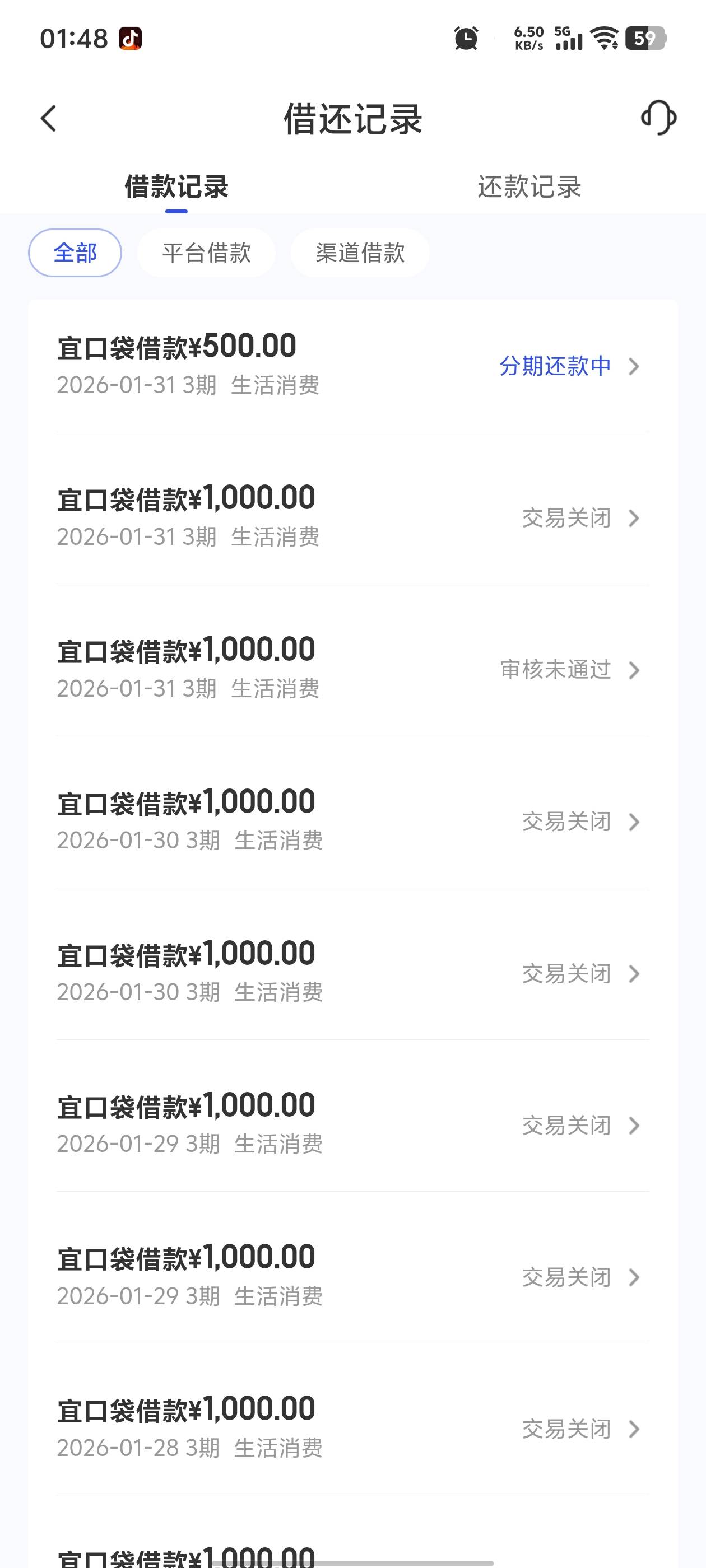Select the 全部 filter chip
The image size is (706, 1568).
click(x=75, y=253)
